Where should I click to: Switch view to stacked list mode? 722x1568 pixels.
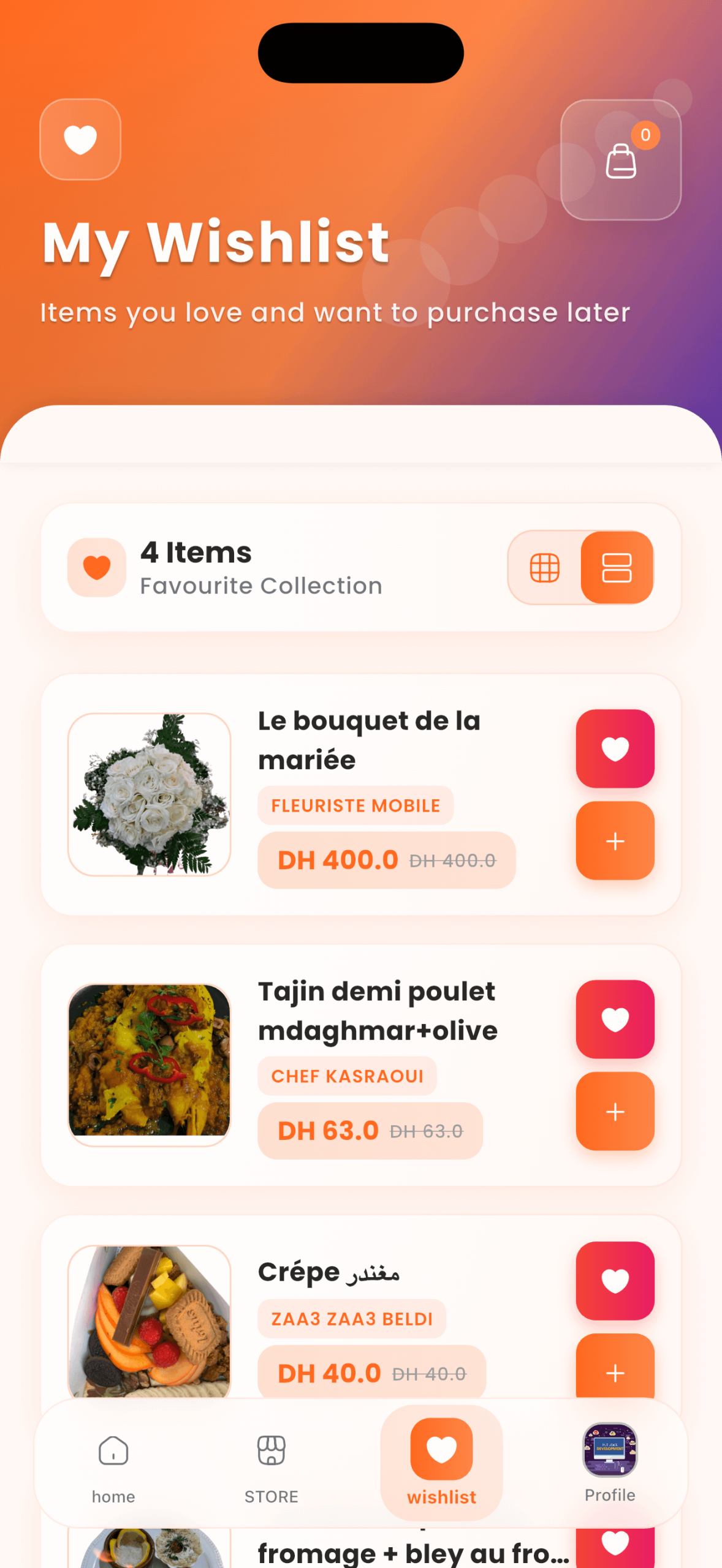pos(618,567)
